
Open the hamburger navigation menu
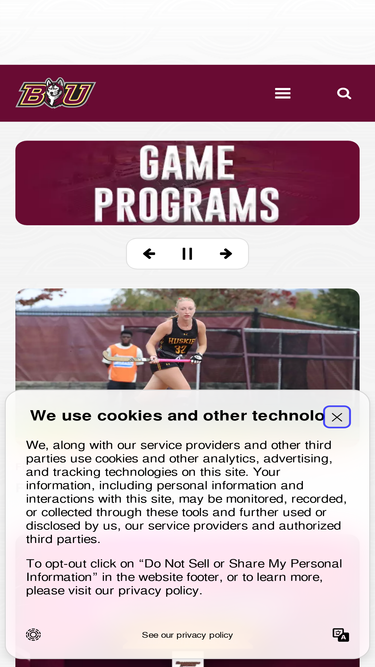[x=283, y=93]
